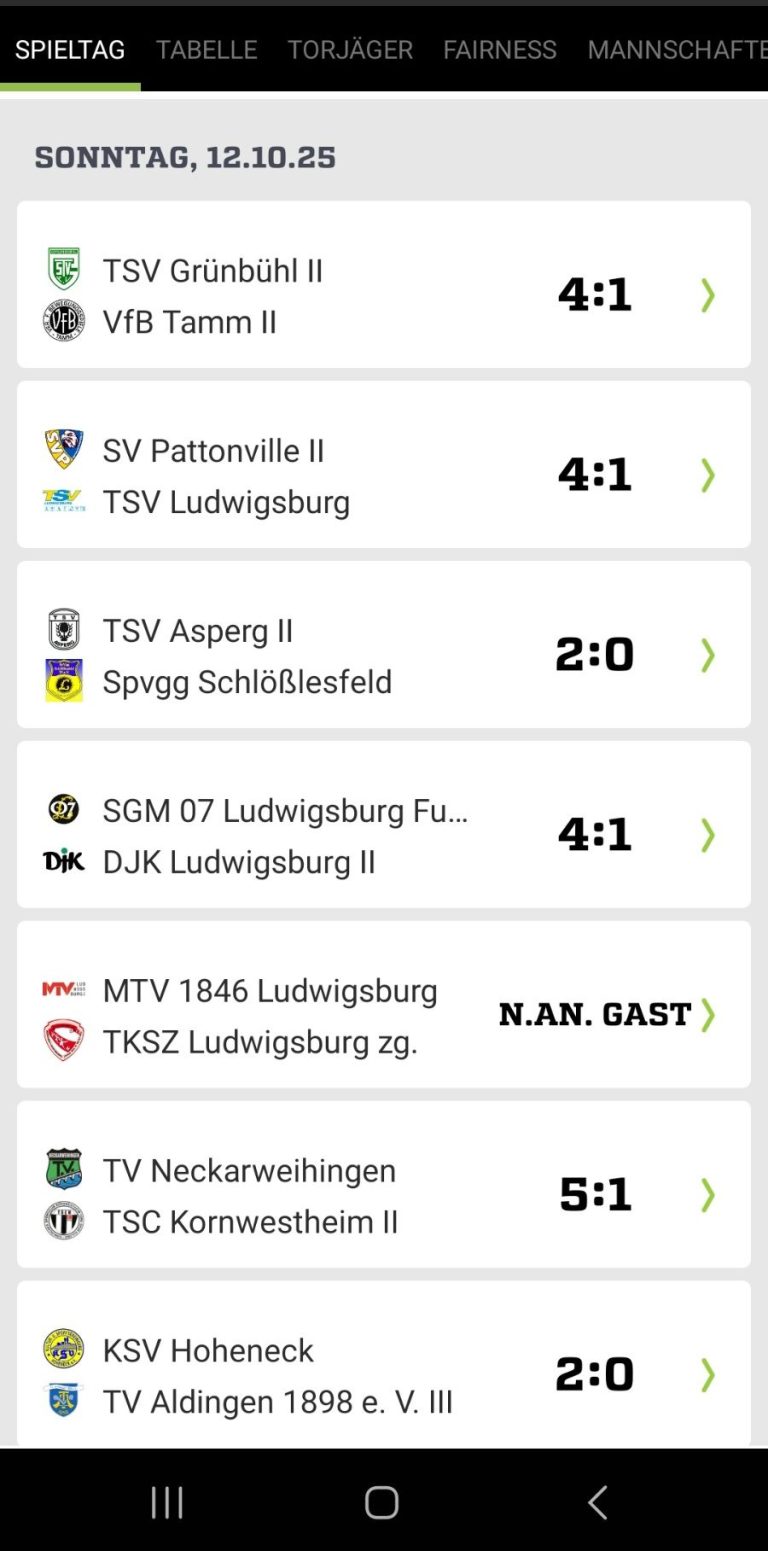Go back with the system back button
Image resolution: width=768 pixels, height=1551 pixels.
pyautogui.click(x=597, y=1502)
